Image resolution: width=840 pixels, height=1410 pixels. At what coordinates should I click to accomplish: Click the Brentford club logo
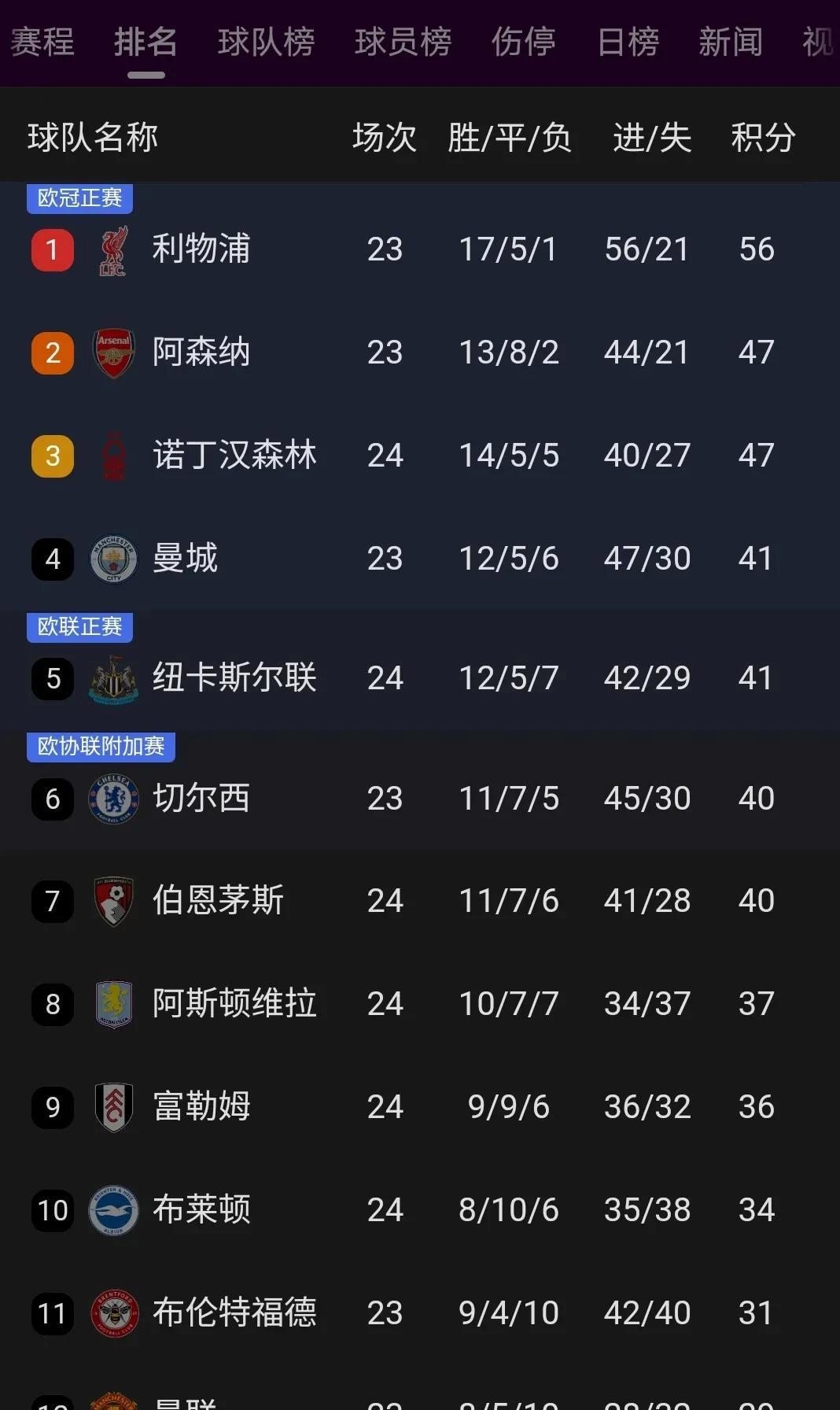pyautogui.click(x=112, y=1312)
